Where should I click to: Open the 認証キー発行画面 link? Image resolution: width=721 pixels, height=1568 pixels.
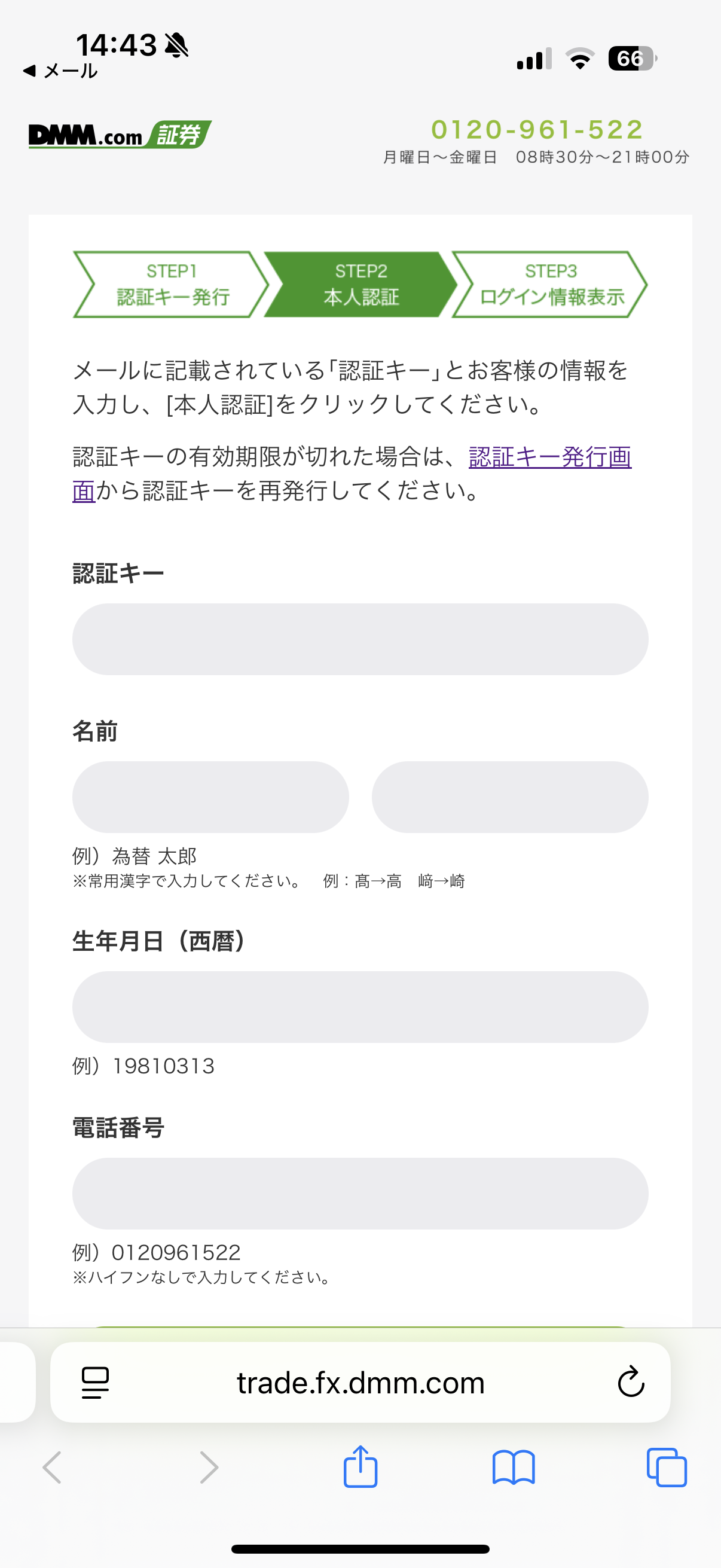click(x=549, y=457)
